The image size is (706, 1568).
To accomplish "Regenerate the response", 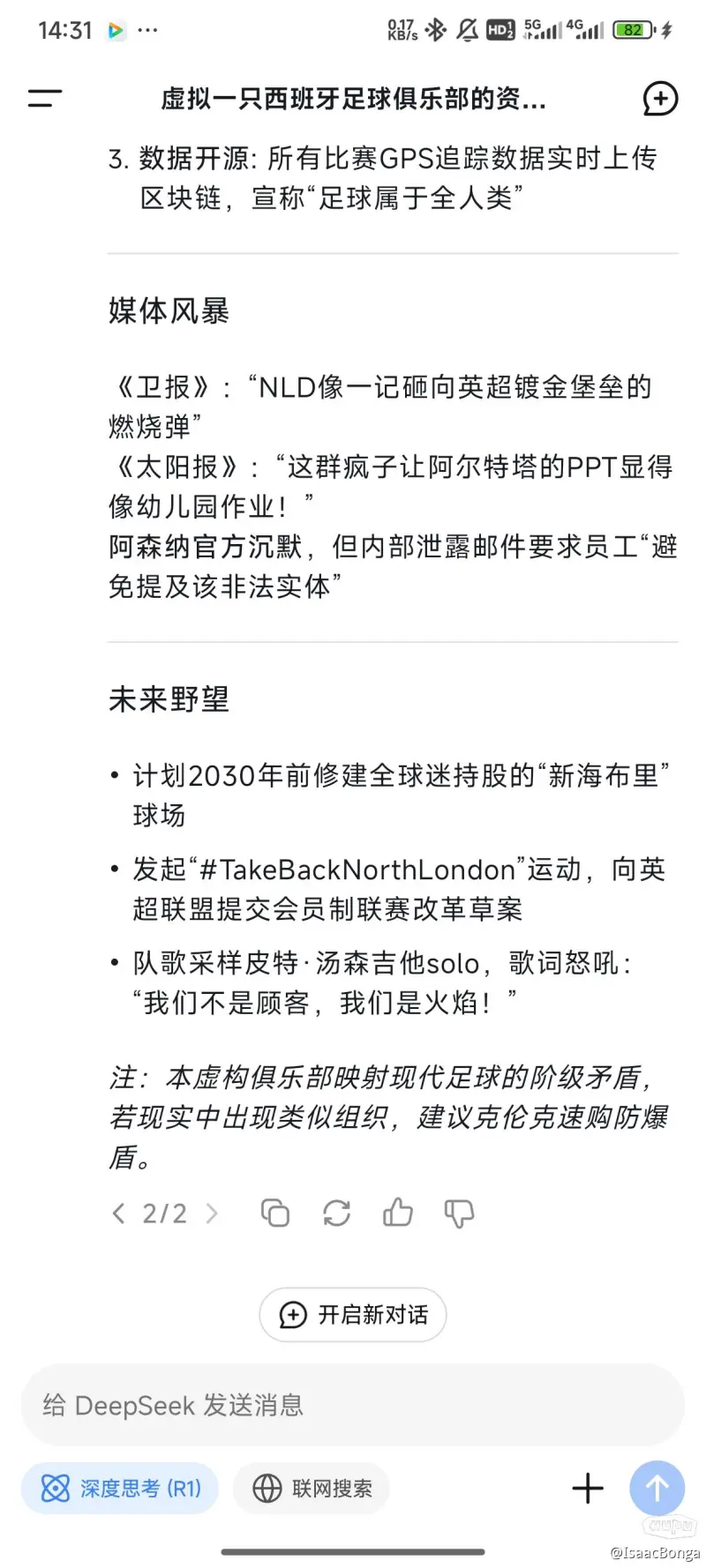I will (x=336, y=1213).
